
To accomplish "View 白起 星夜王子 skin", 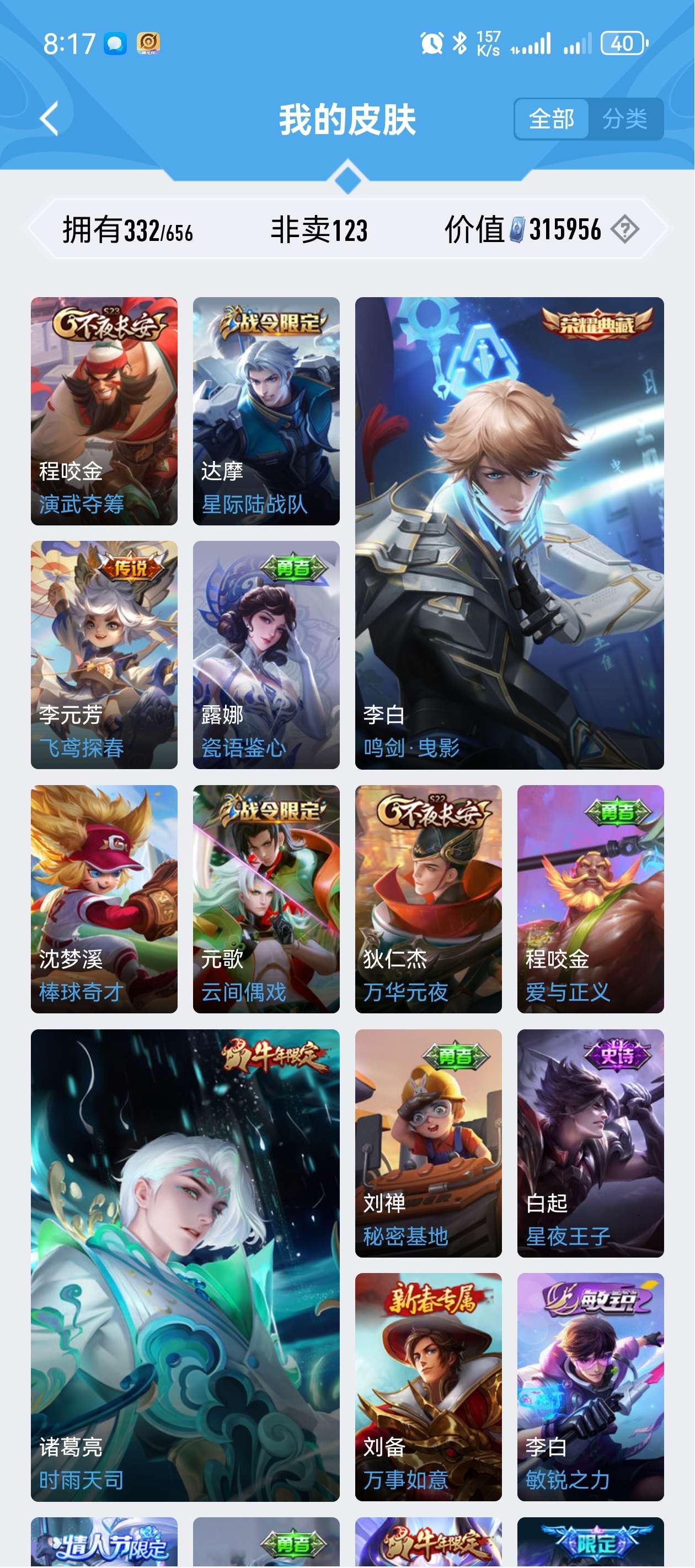I will coord(590,1143).
